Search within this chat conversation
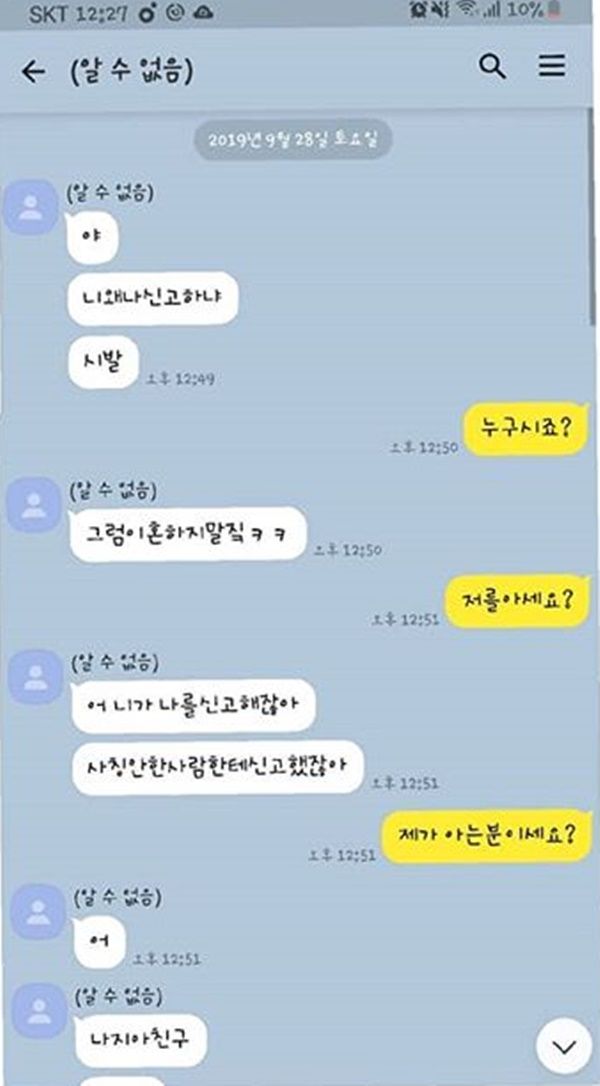The image size is (600, 1086). tap(493, 67)
